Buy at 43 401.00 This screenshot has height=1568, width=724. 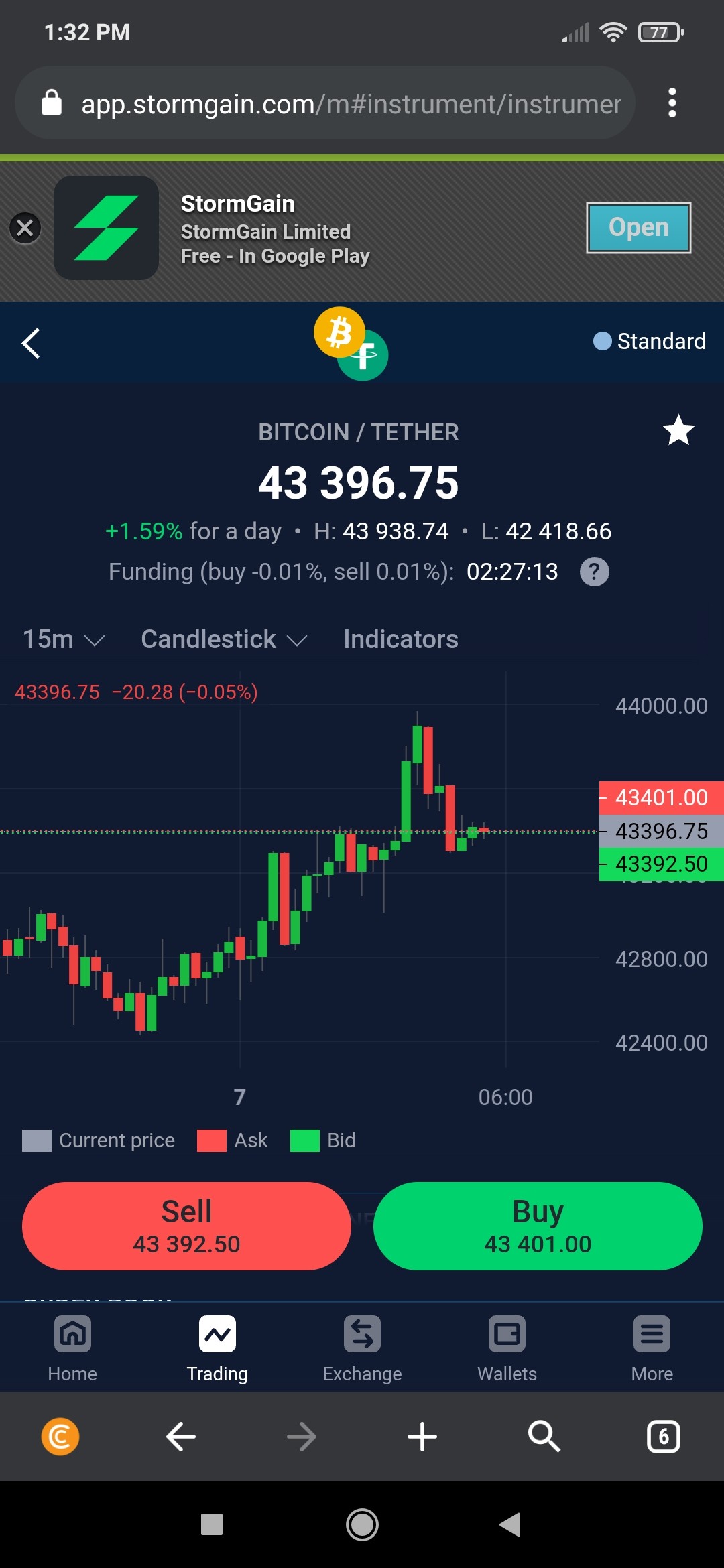coord(538,1226)
